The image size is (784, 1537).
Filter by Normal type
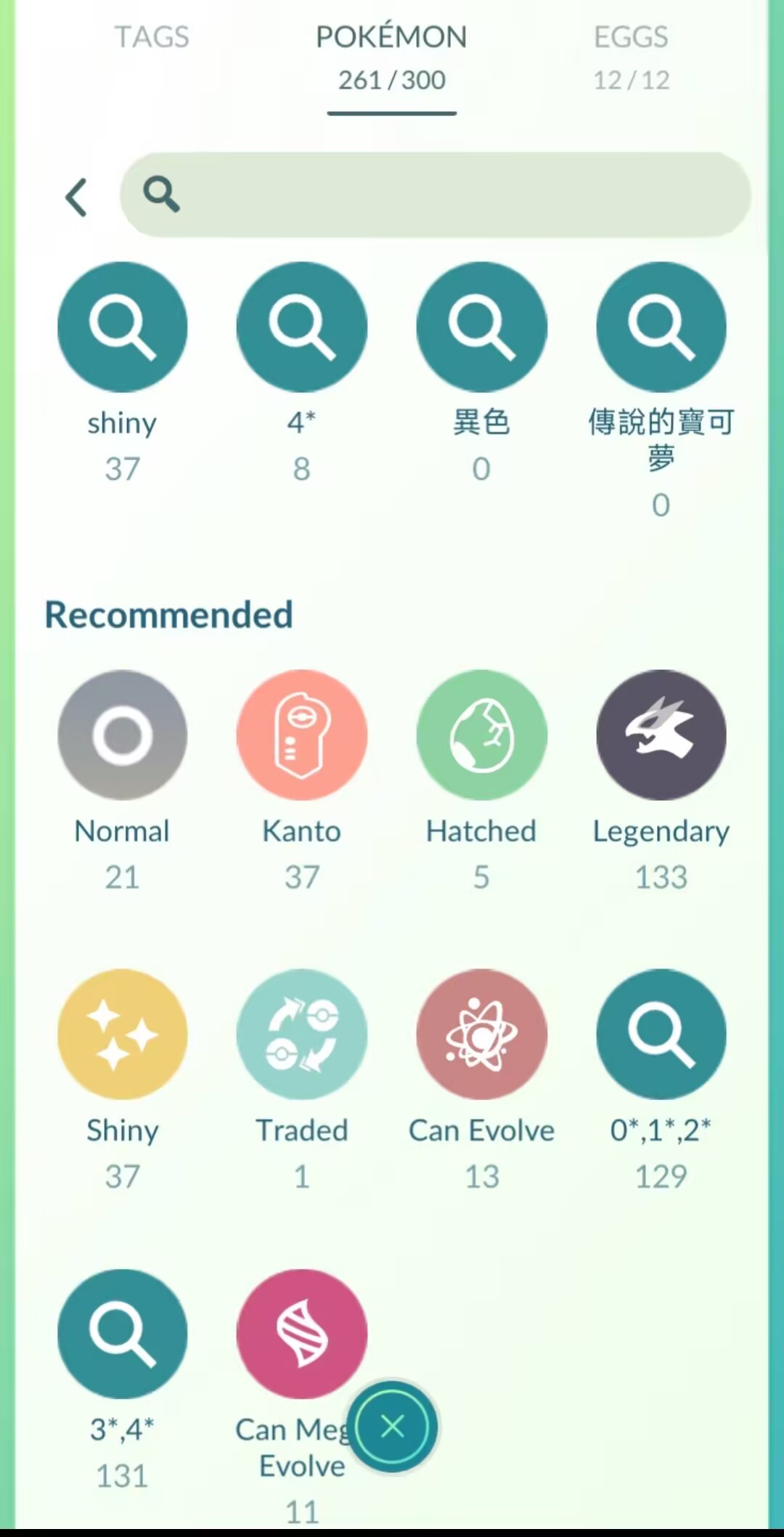click(x=122, y=735)
